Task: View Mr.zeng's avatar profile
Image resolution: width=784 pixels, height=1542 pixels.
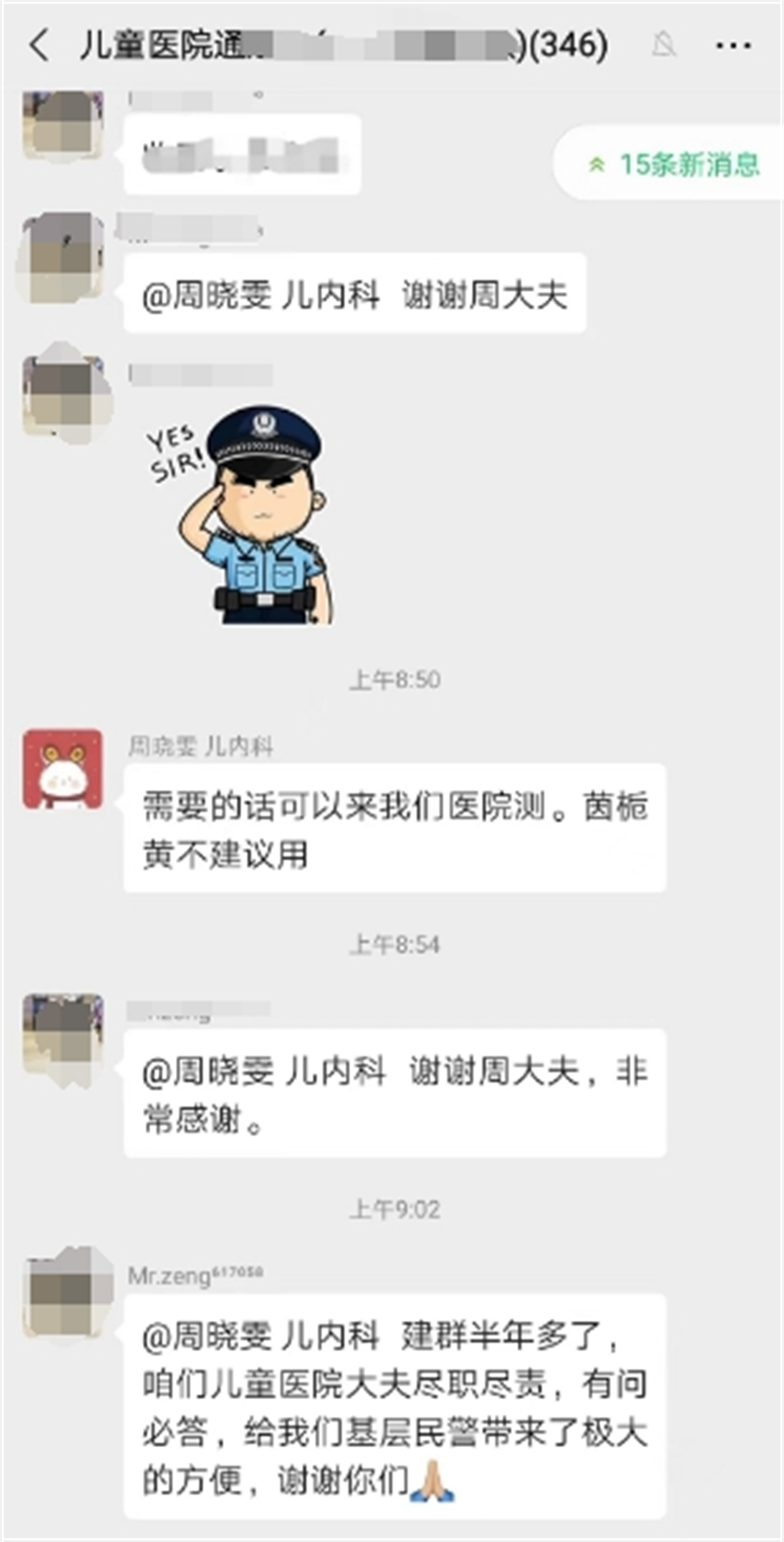Action: 64,1295
